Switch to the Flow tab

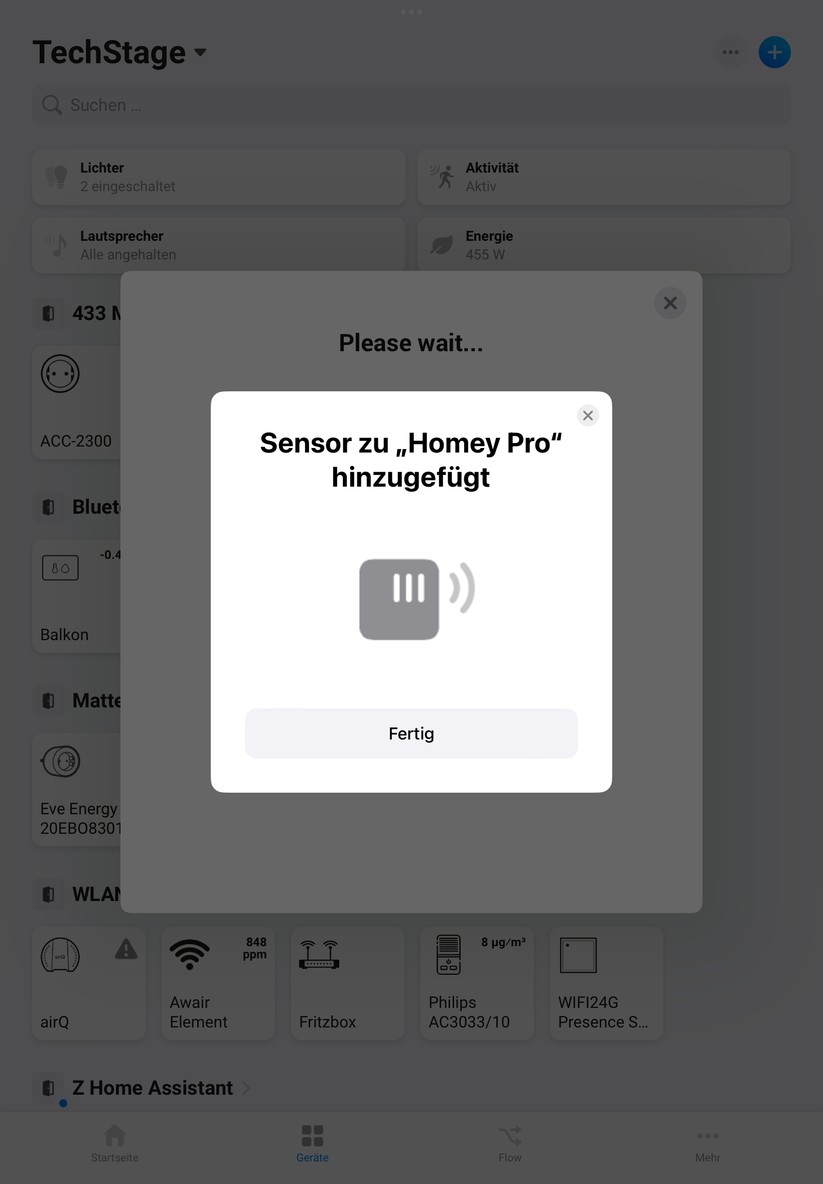510,1142
